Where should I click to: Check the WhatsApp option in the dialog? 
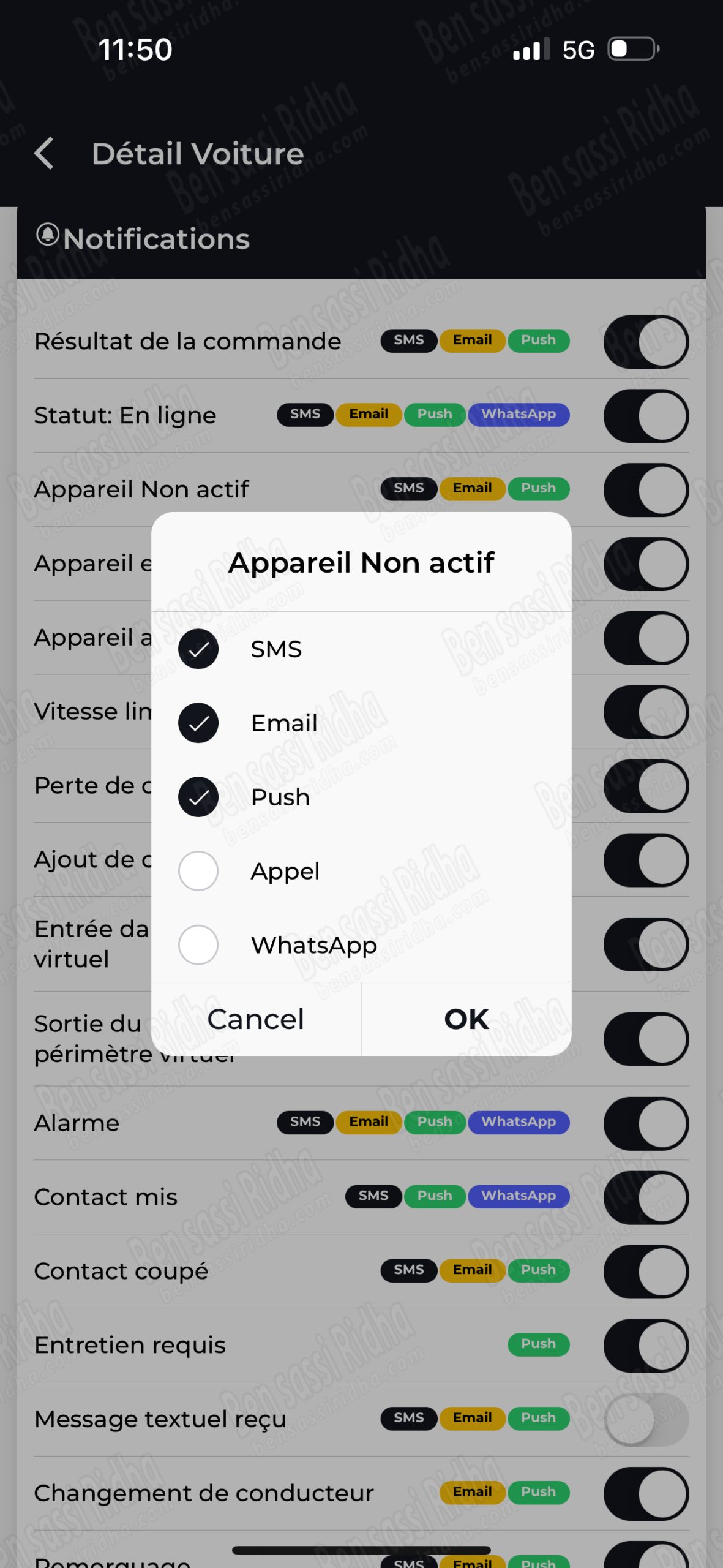(198, 945)
